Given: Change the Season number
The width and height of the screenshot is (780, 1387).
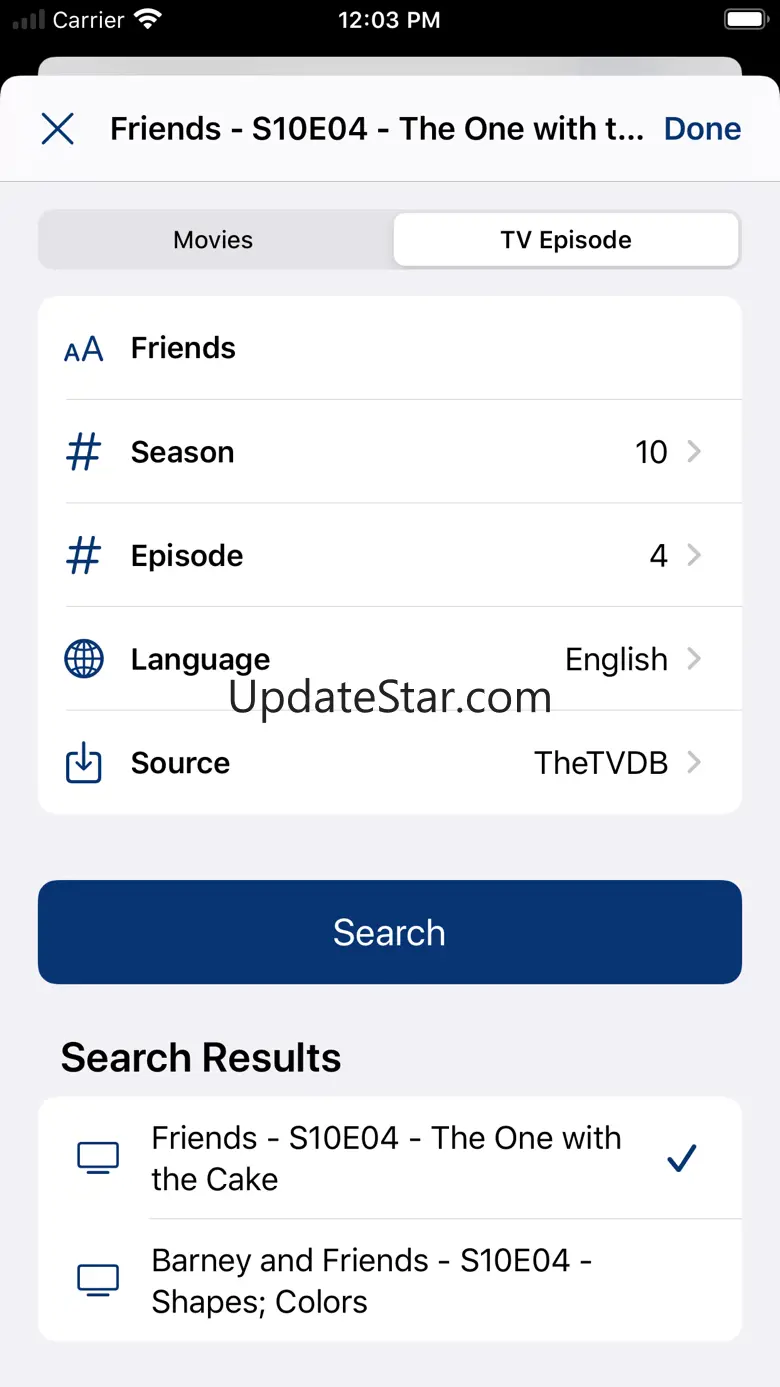Looking at the screenshot, I should 400,452.
